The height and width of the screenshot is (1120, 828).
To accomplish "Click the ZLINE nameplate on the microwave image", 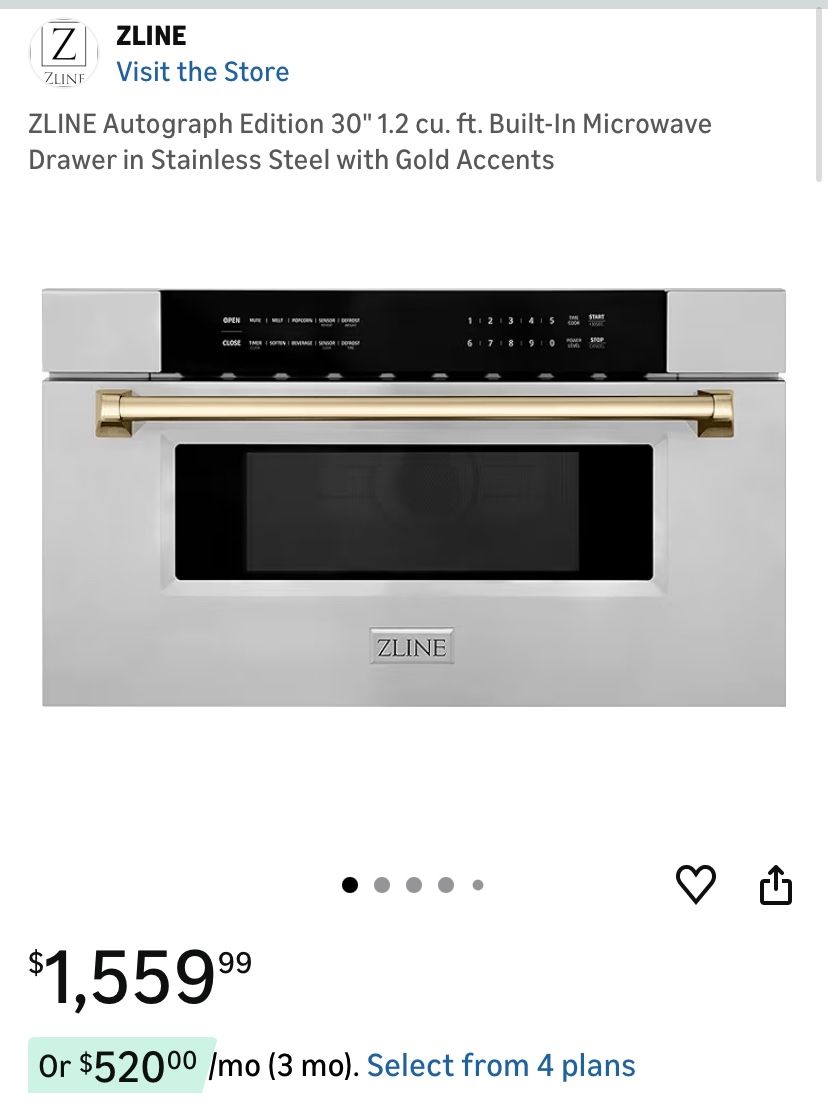I will [413, 645].
